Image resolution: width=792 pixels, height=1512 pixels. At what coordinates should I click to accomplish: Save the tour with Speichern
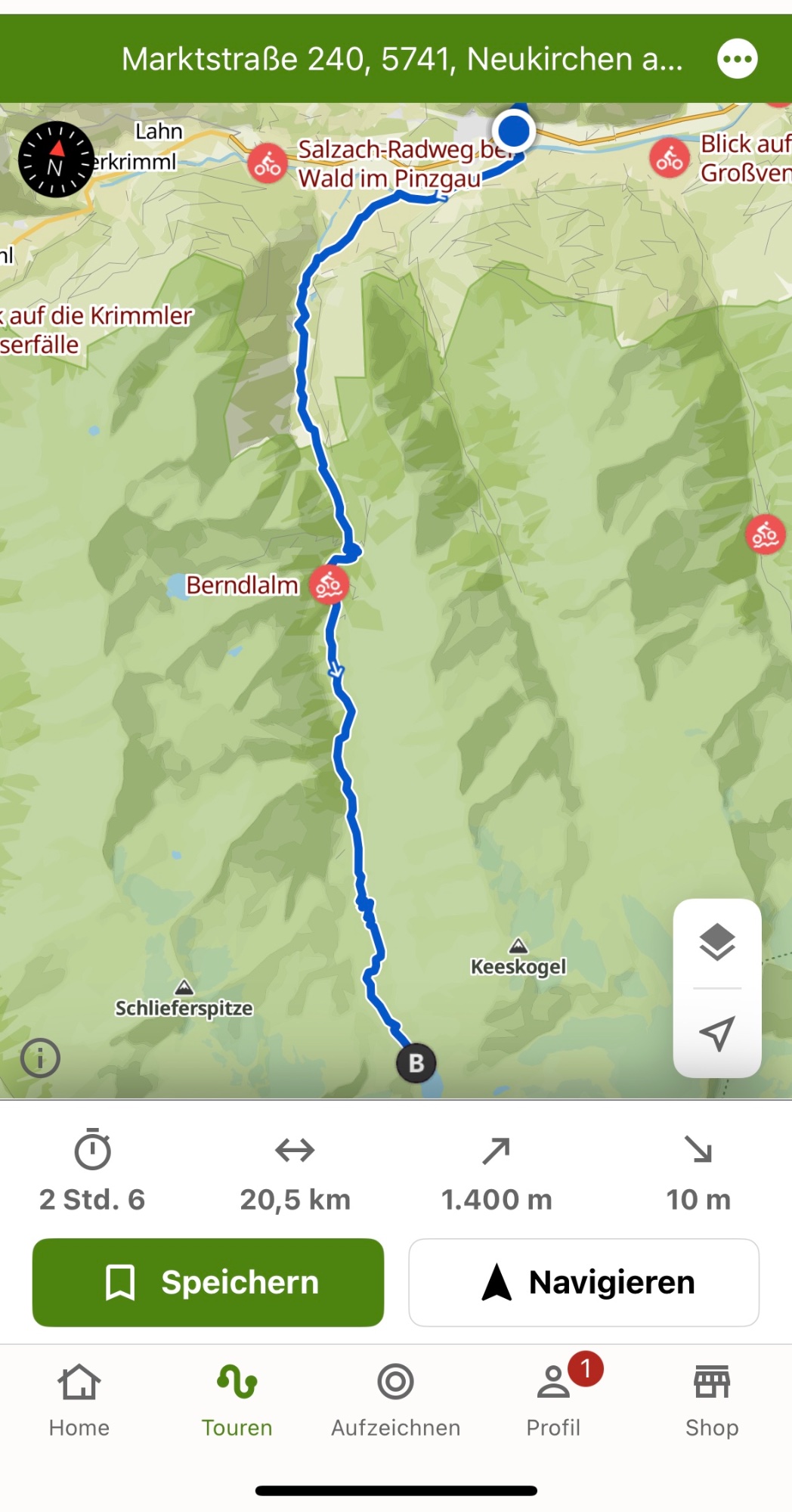tap(208, 1282)
